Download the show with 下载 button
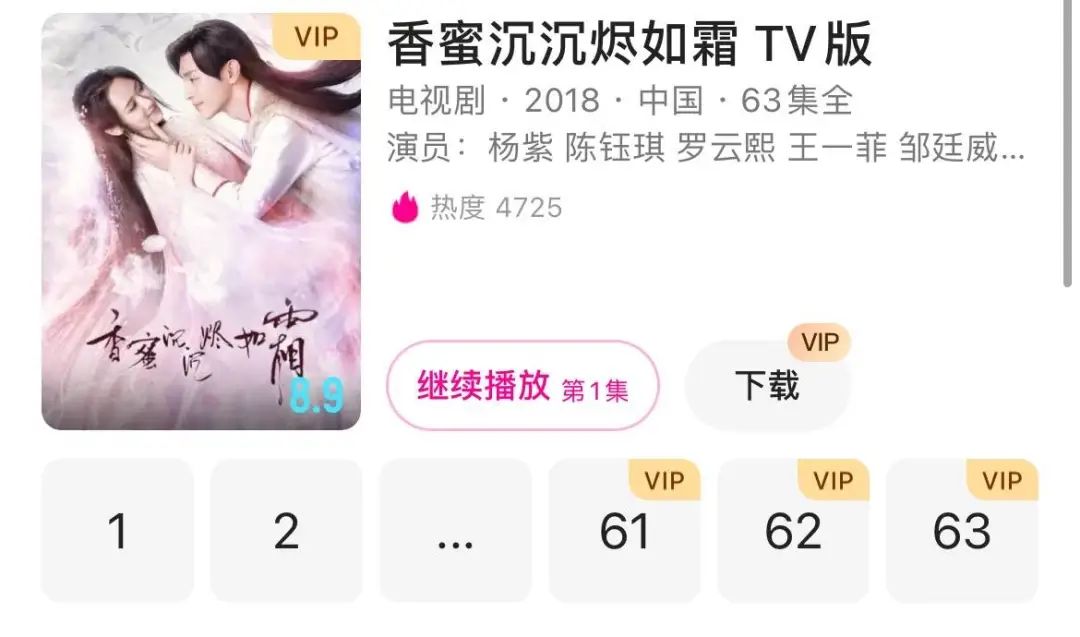The height and width of the screenshot is (637, 1080). 767,386
